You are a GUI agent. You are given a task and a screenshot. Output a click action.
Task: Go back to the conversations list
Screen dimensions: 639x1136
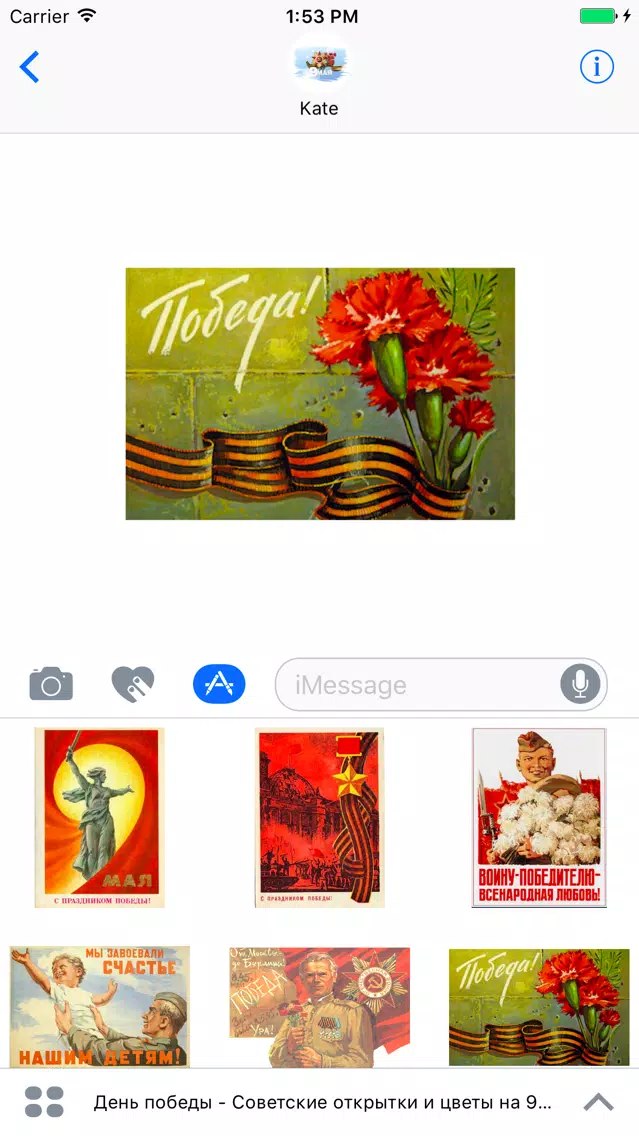pos(30,67)
